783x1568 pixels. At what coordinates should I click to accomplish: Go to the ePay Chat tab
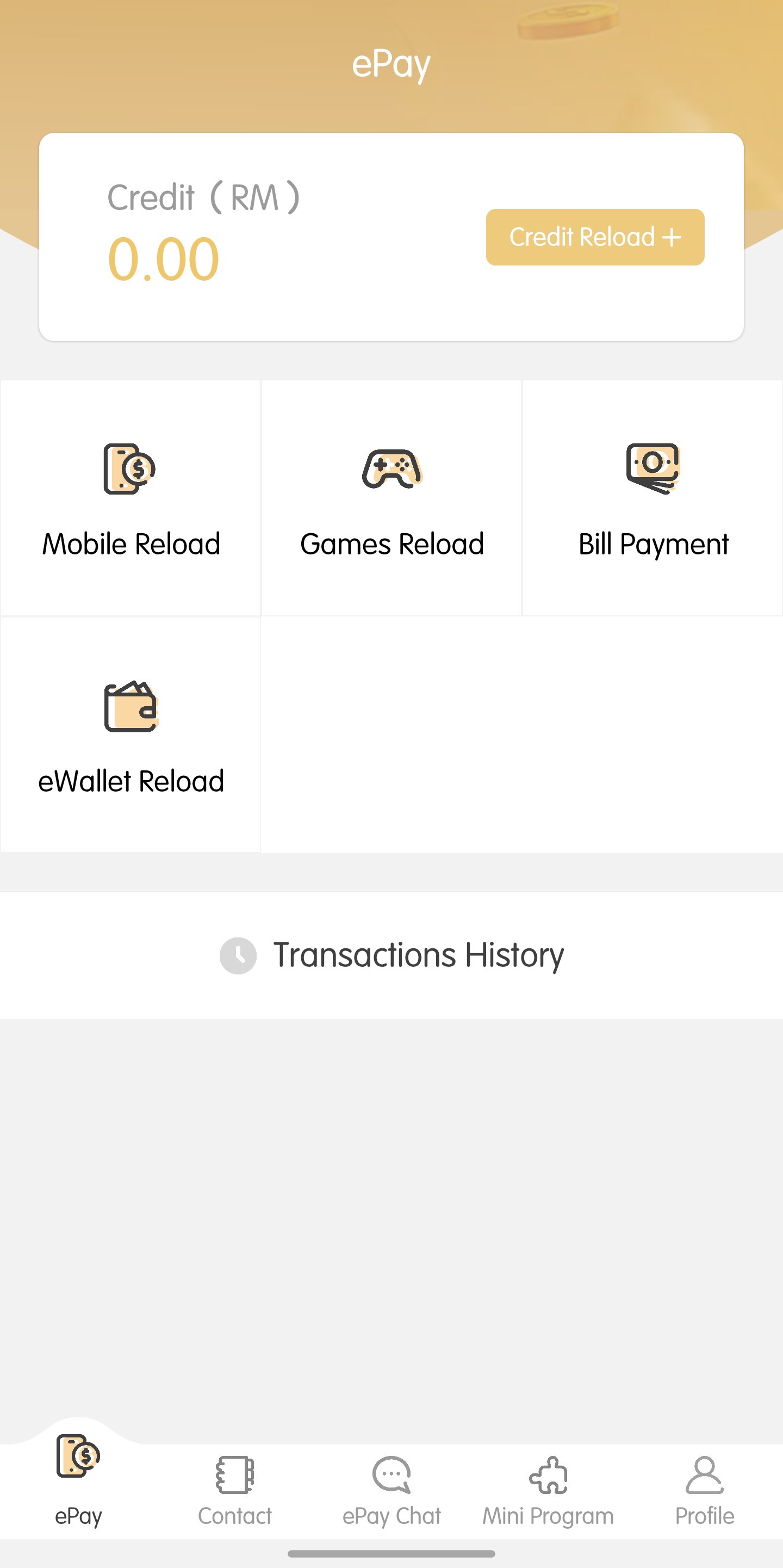tap(391, 1490)
